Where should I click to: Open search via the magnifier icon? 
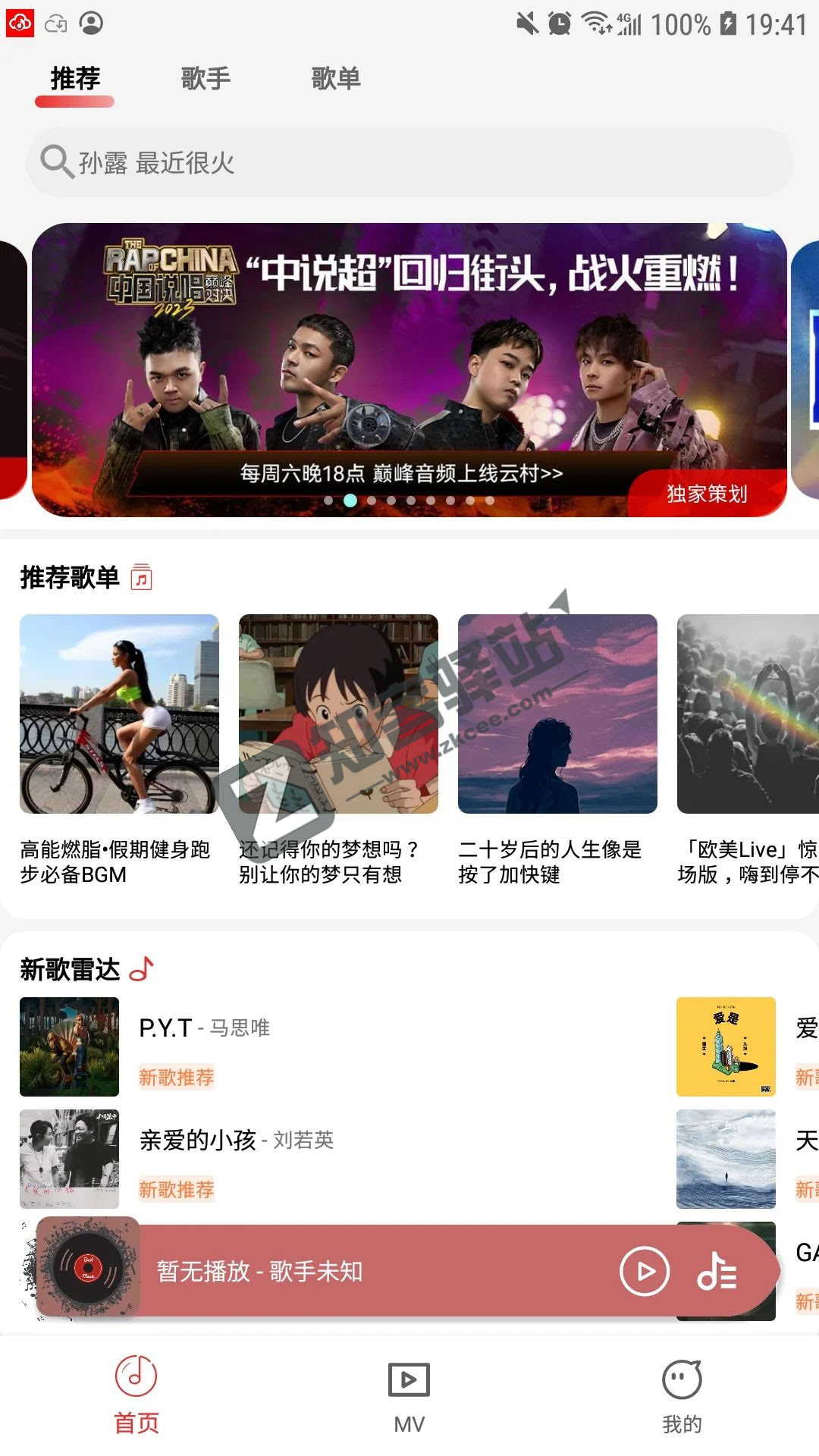click(x=53, y=162)
